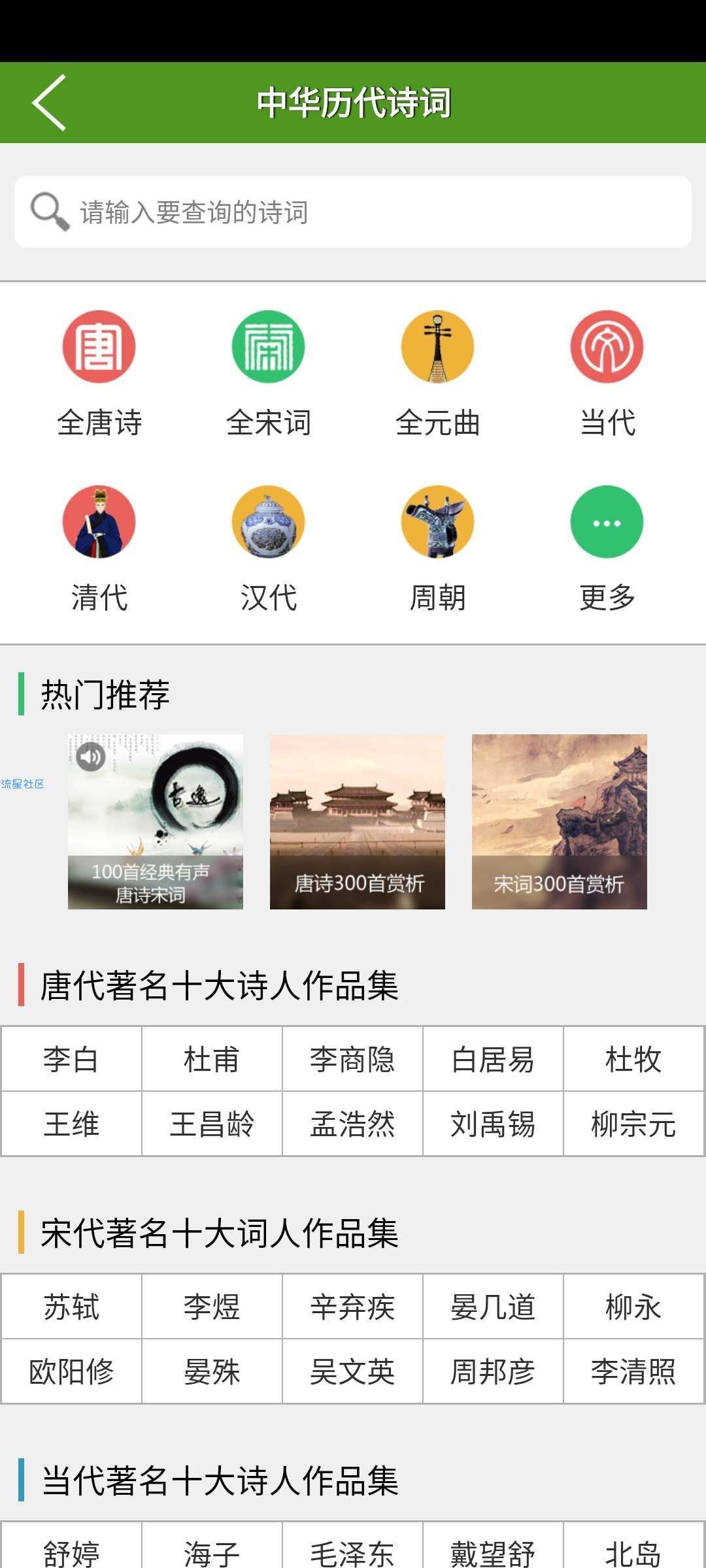View the 汉代 category
This screenshot has height=1568, width=706.
point(268,548)
